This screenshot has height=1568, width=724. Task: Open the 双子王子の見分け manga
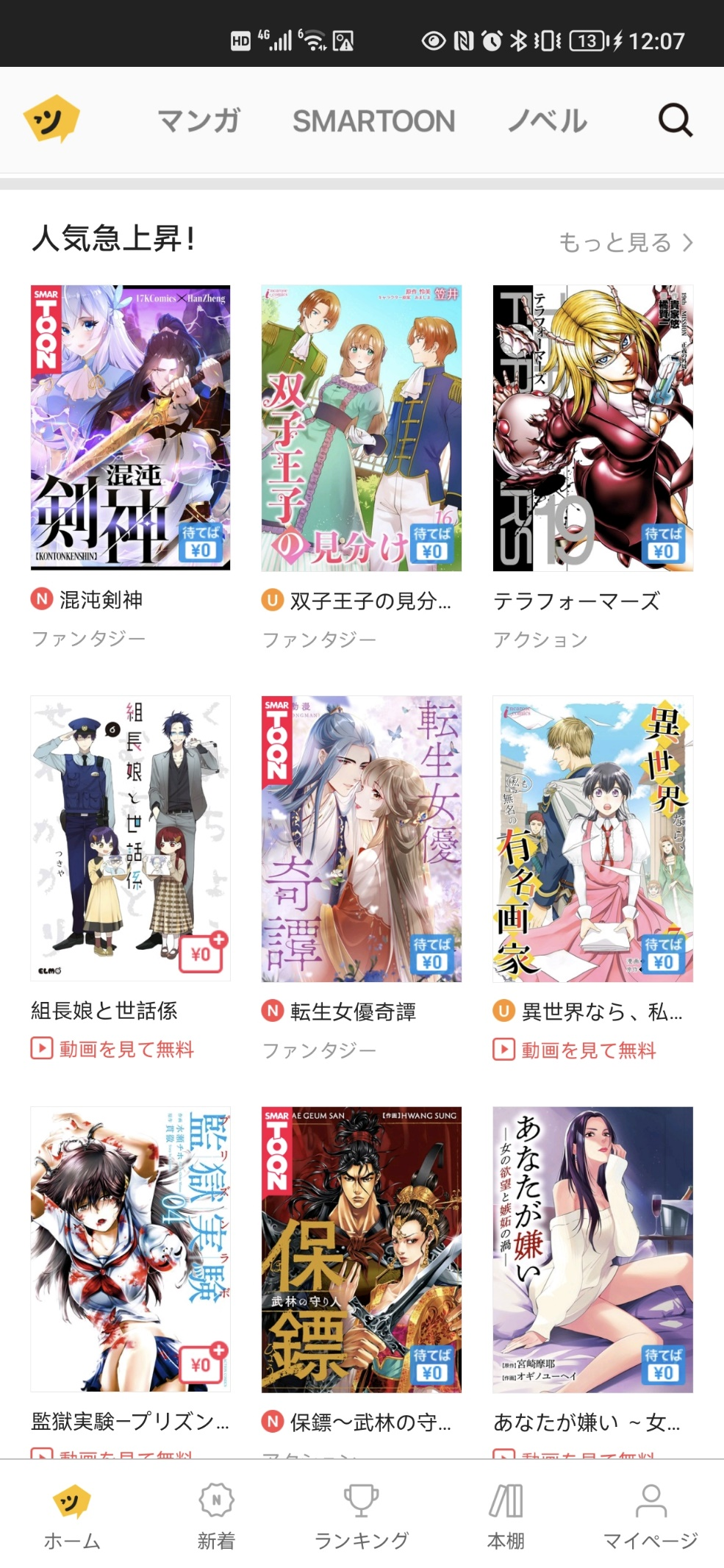(362, 428)
